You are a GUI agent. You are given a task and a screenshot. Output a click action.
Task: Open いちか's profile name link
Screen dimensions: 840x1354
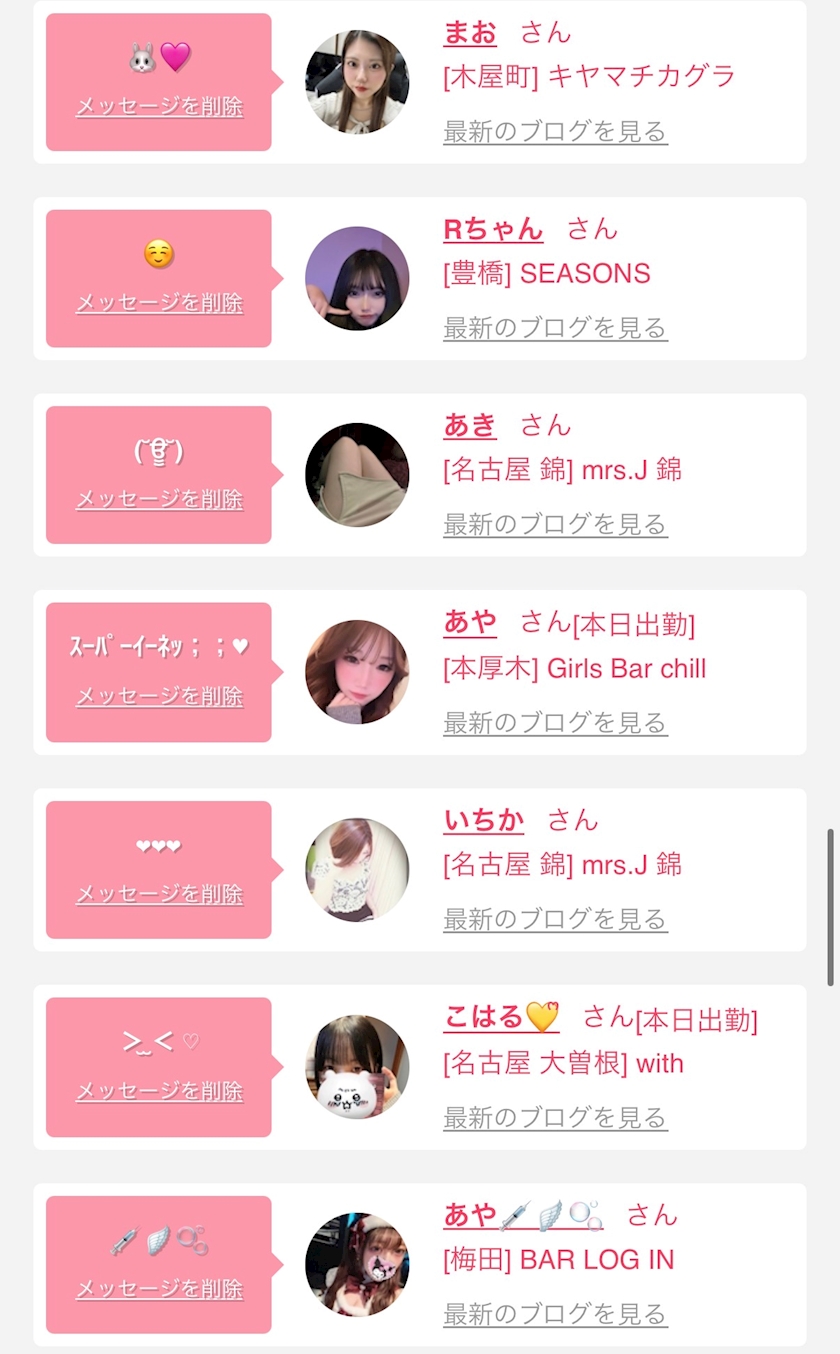(484, 821)
